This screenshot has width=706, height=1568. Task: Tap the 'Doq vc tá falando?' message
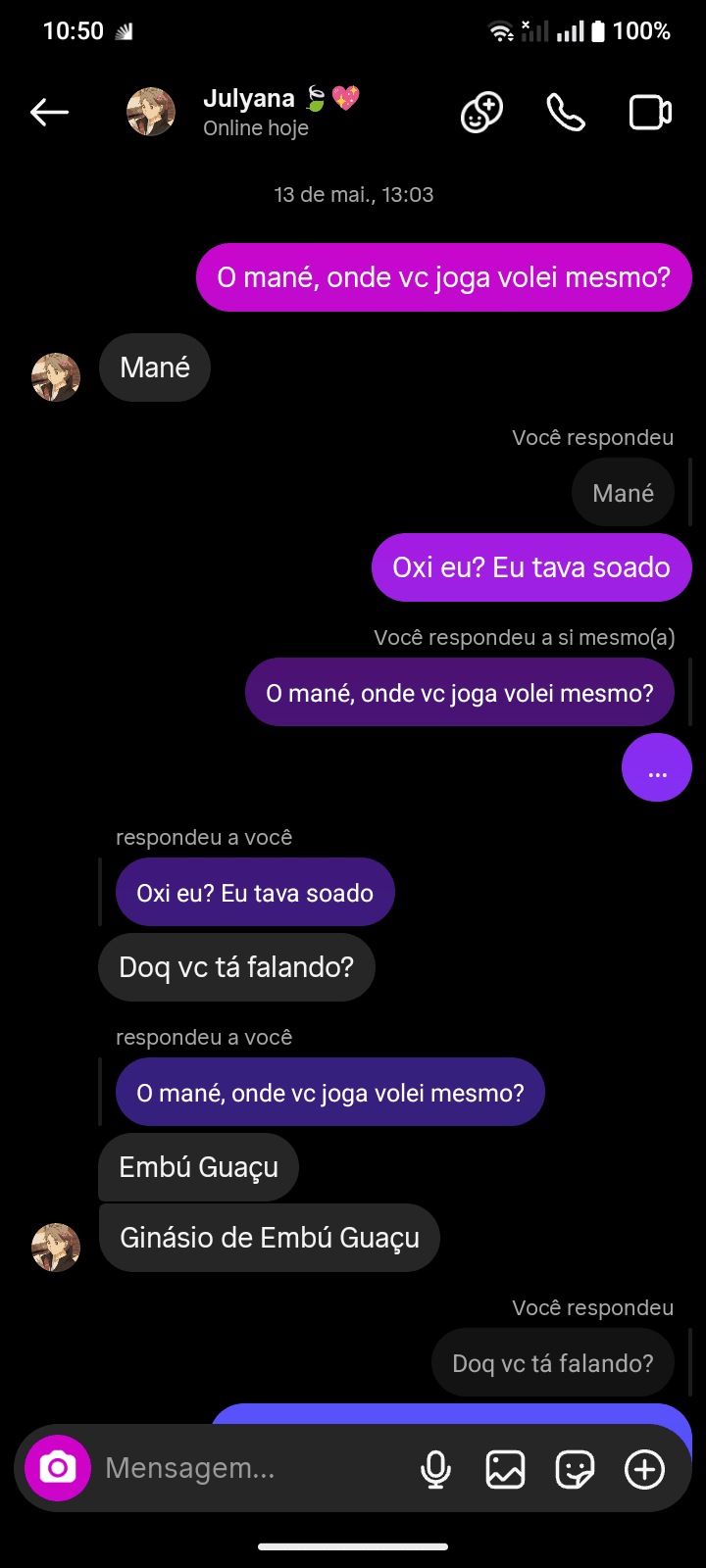click(x=236, y=966)
